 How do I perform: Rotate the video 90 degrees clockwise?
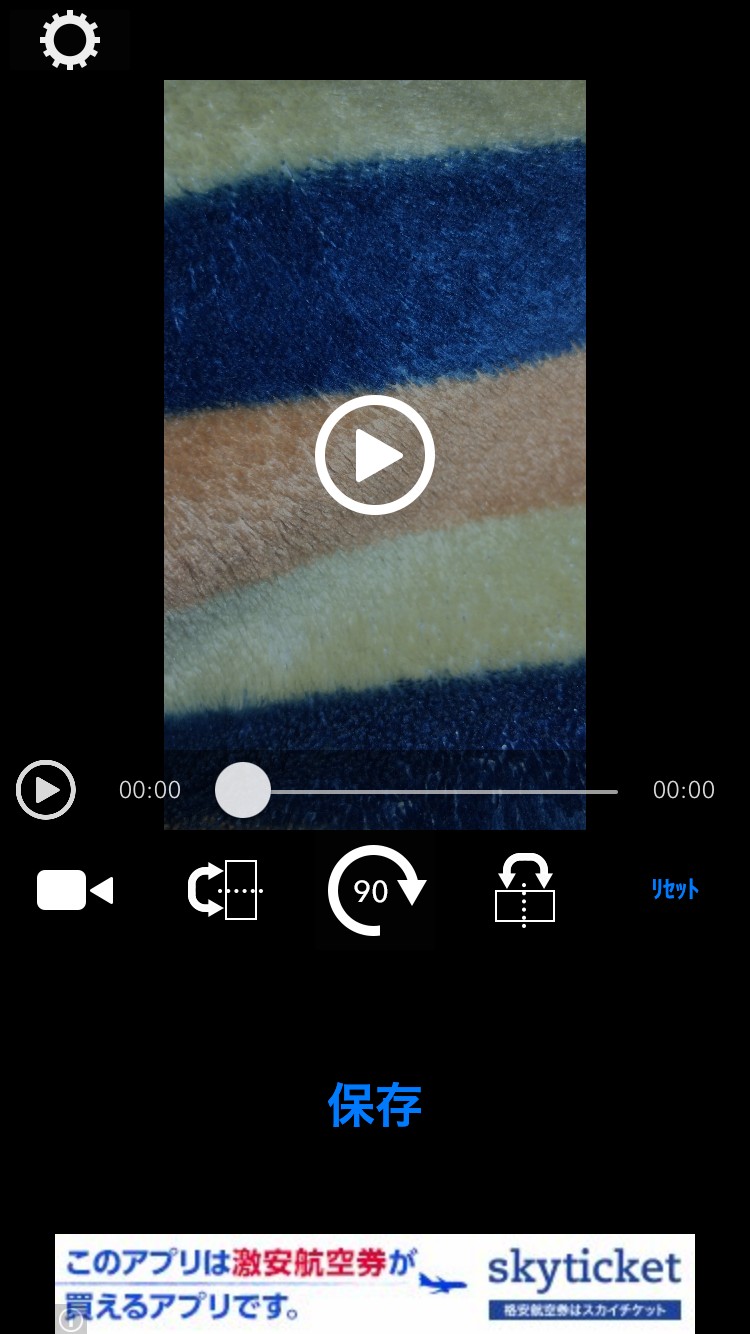pos(376,890)
